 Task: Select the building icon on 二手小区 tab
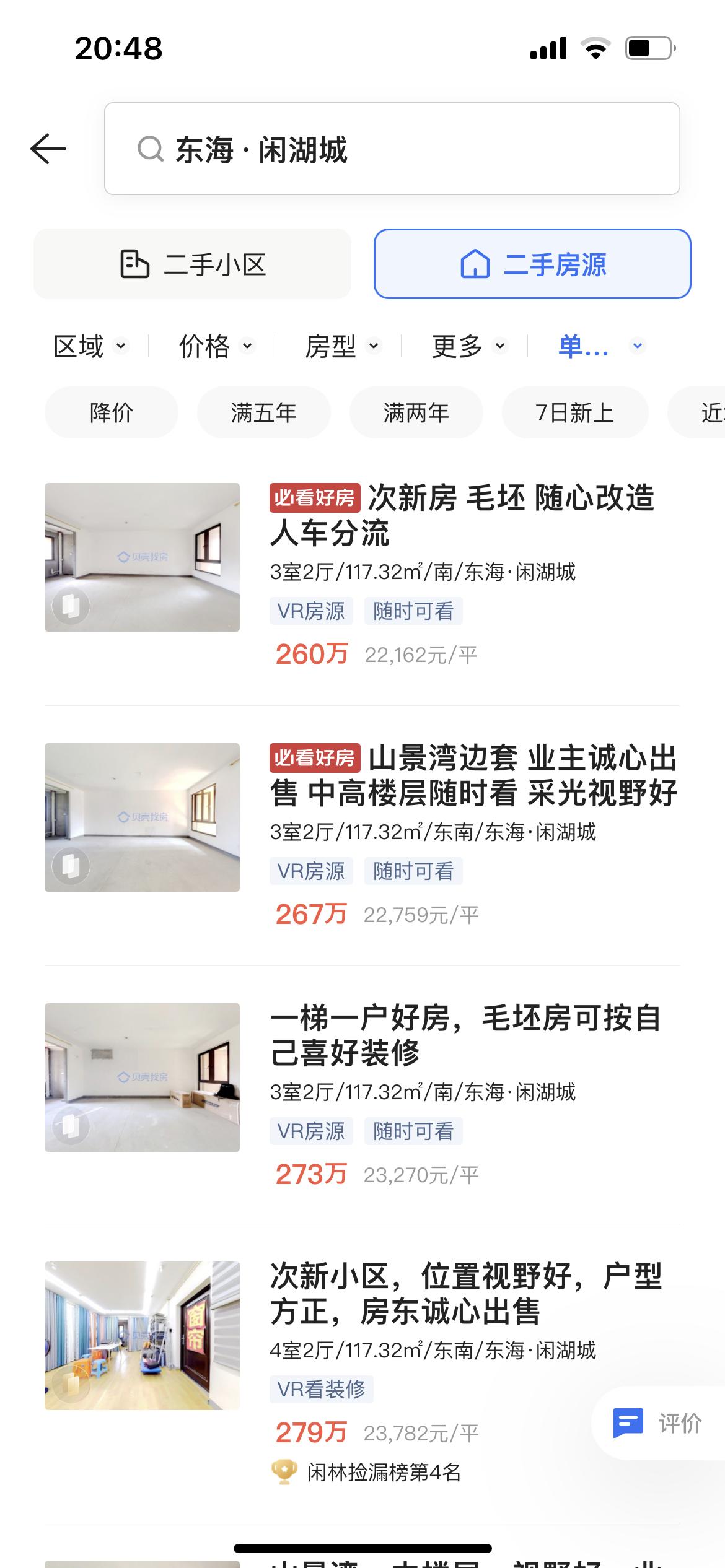[x=134, y=264]
